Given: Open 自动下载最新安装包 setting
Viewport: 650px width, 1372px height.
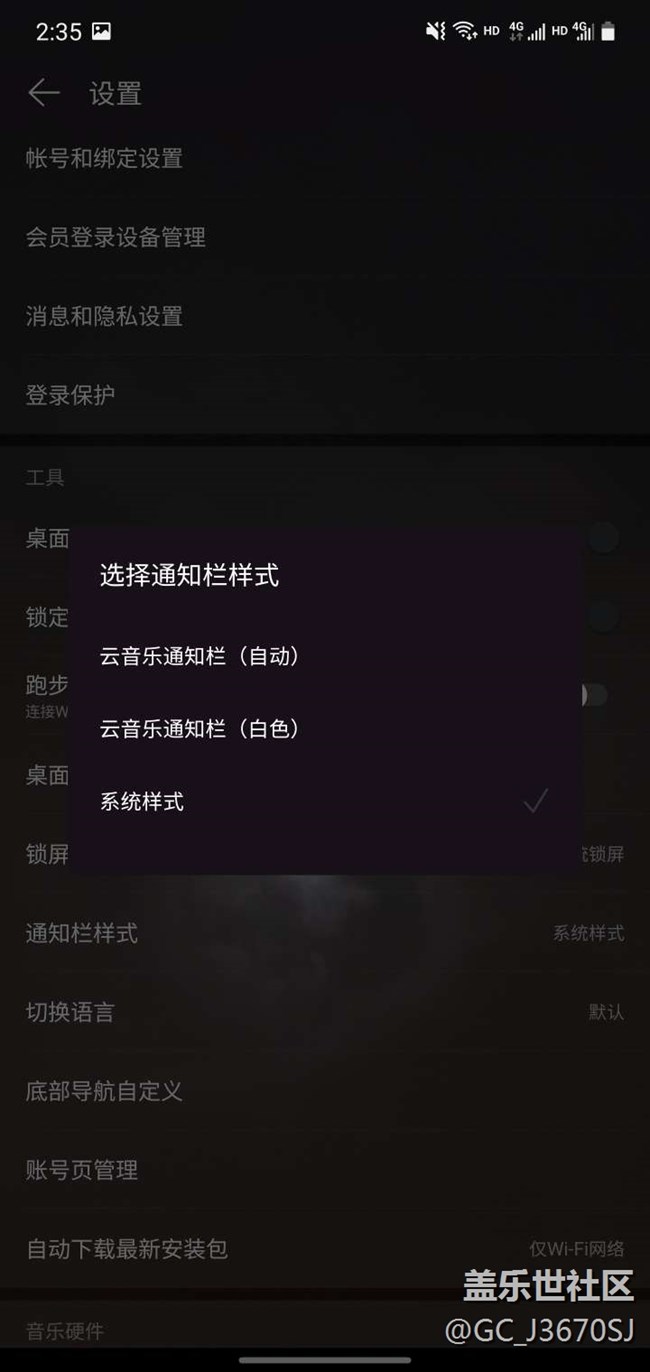Looking at the screenshot, I should point(127,1249).
